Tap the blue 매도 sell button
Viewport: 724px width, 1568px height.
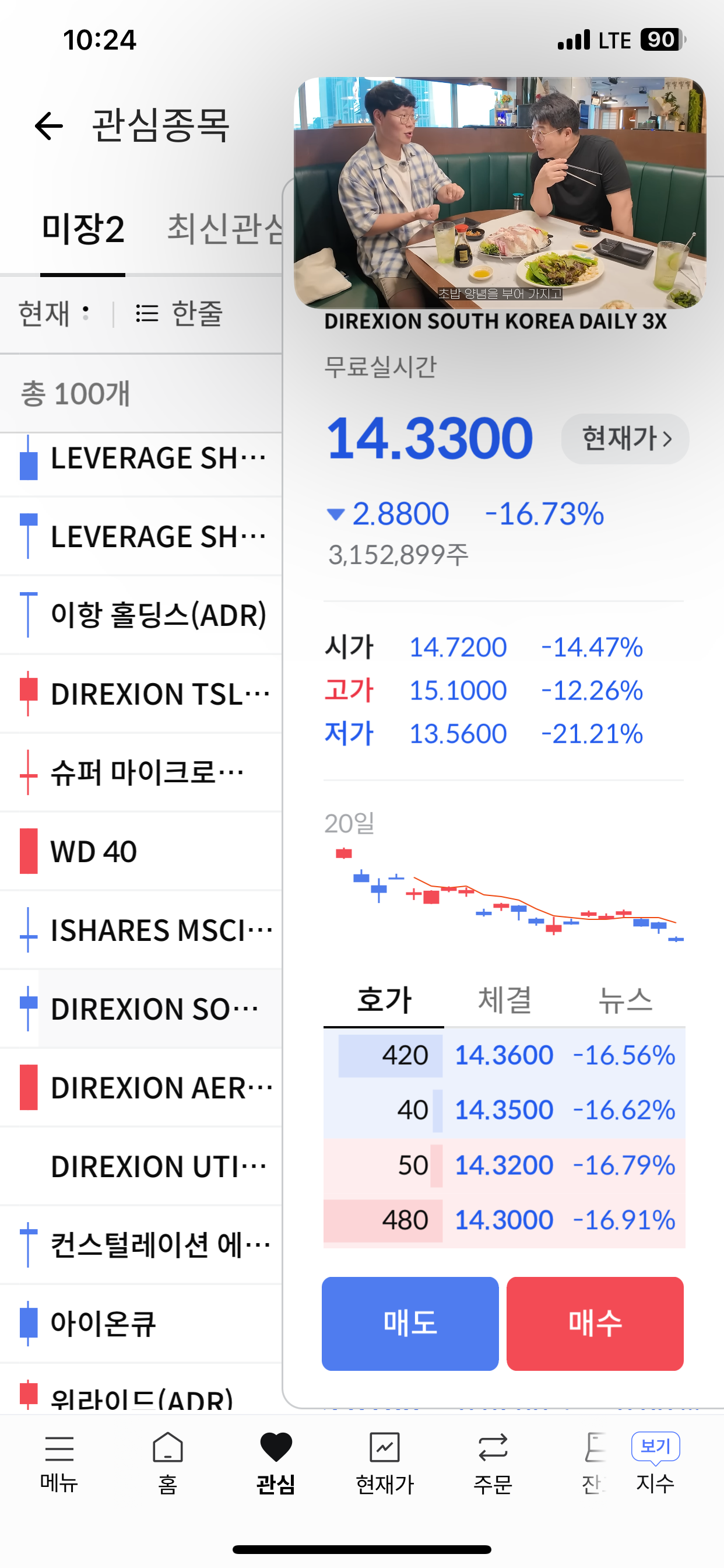[x=410, y=1324]
